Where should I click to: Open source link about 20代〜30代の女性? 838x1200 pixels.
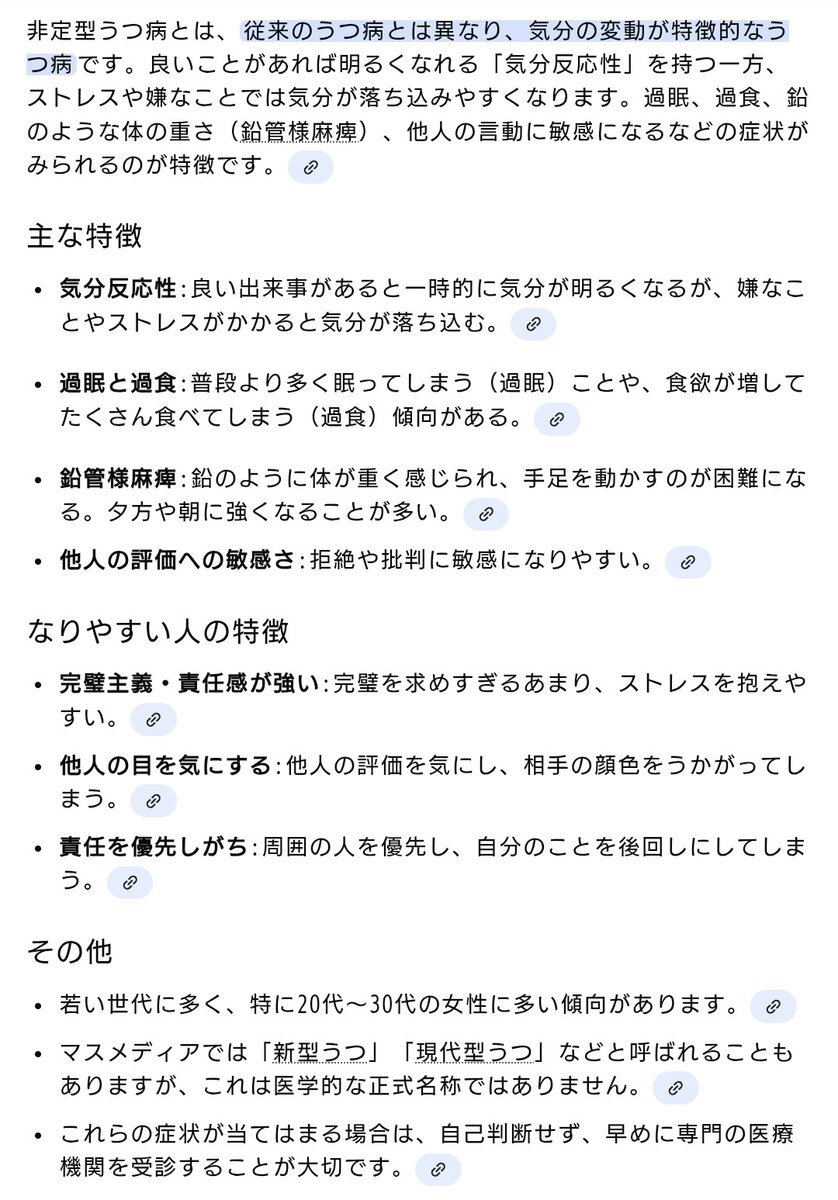click(x=773, y=1006)
